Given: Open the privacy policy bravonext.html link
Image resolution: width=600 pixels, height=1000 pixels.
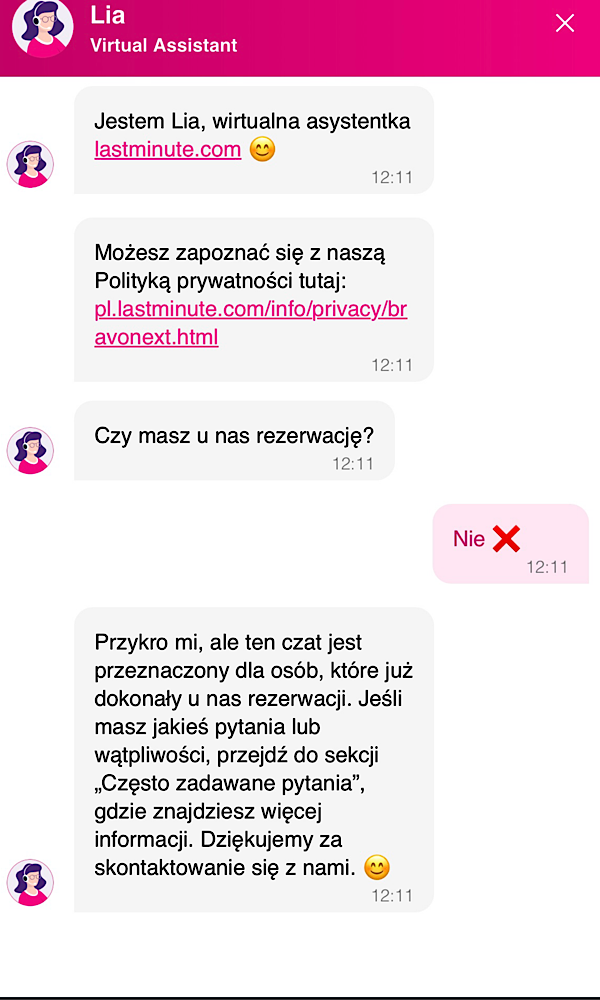Looking at the screenshot, I should (x=251, y=323).
